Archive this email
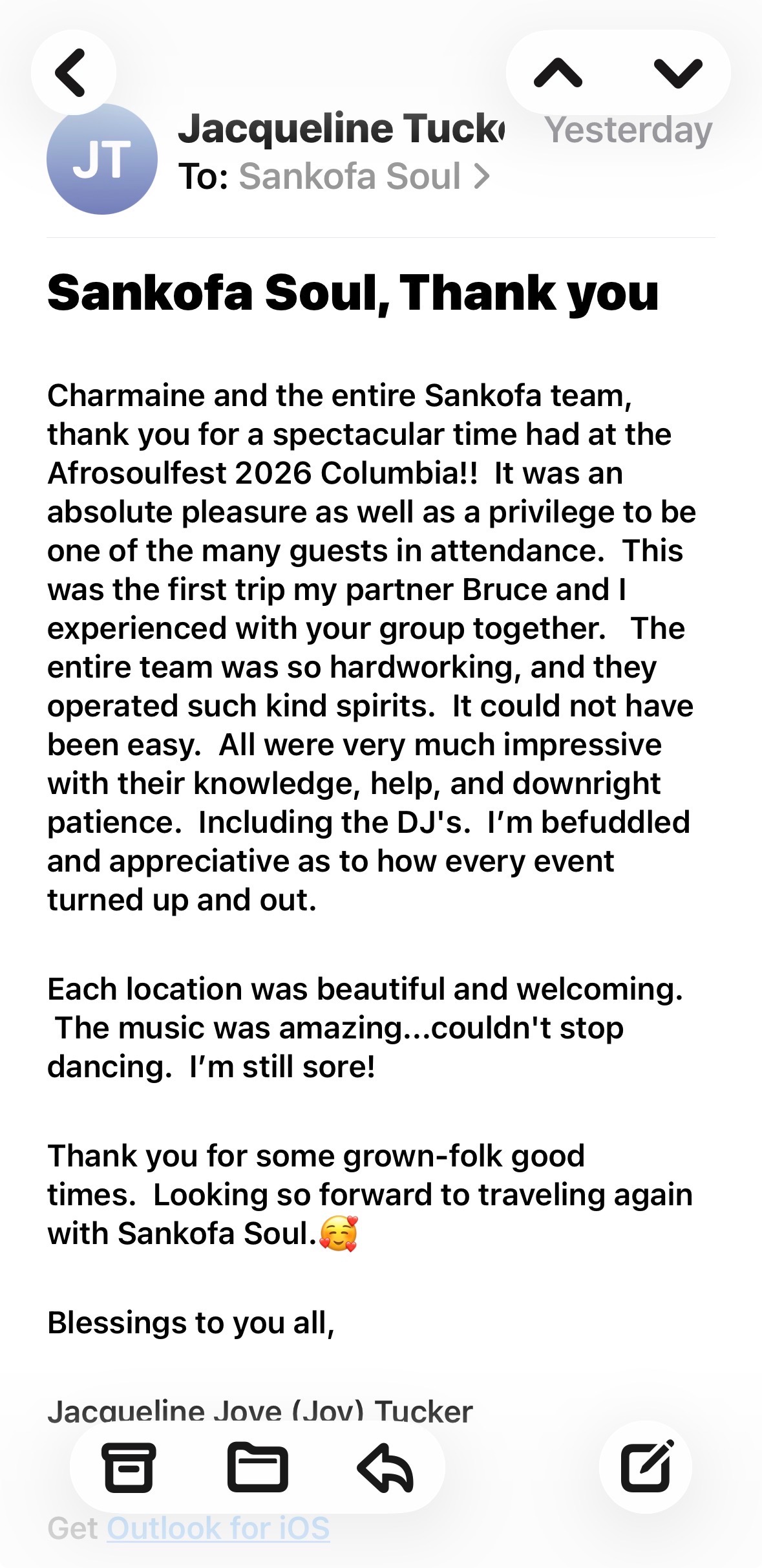This screenshot has height=1568, width=762. point(129,1467)
